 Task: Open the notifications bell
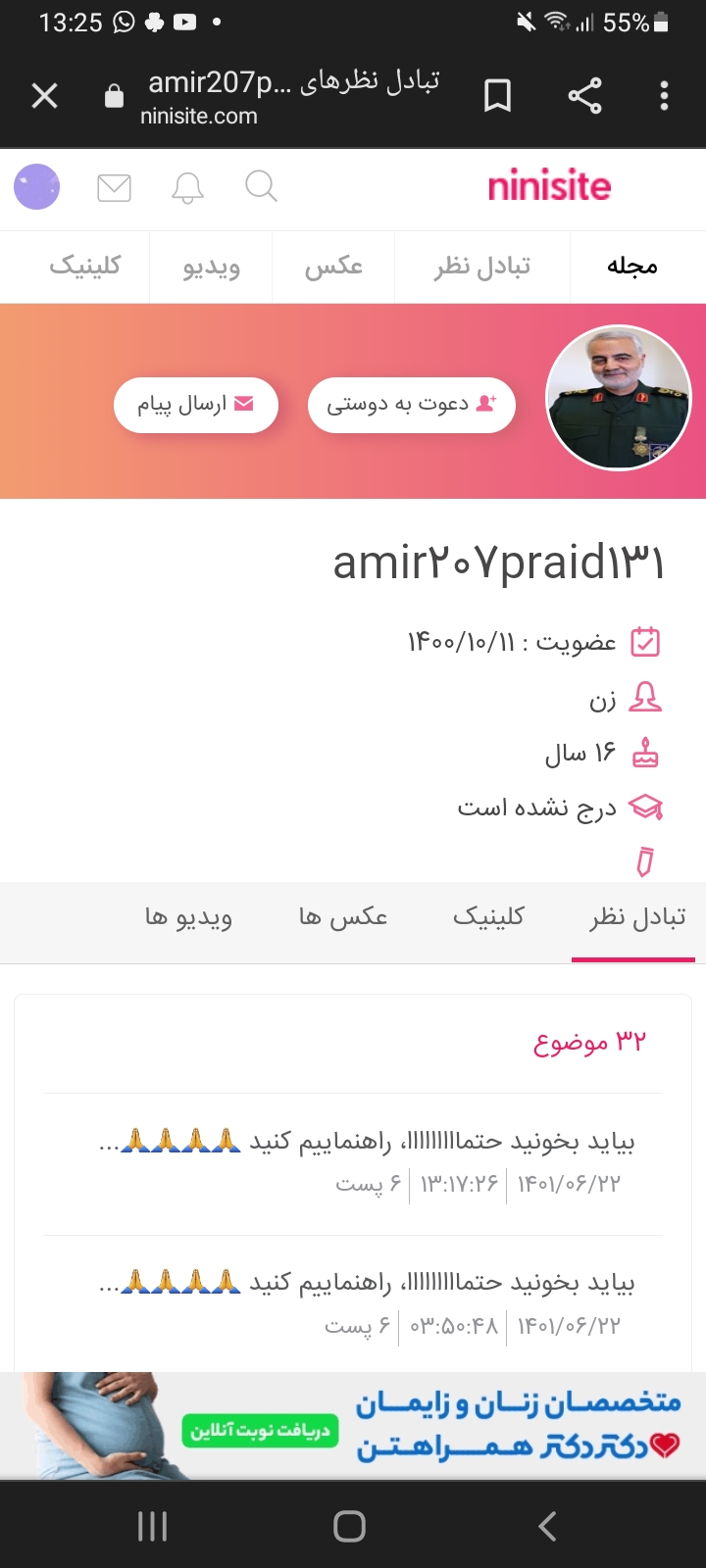[187, 187]
